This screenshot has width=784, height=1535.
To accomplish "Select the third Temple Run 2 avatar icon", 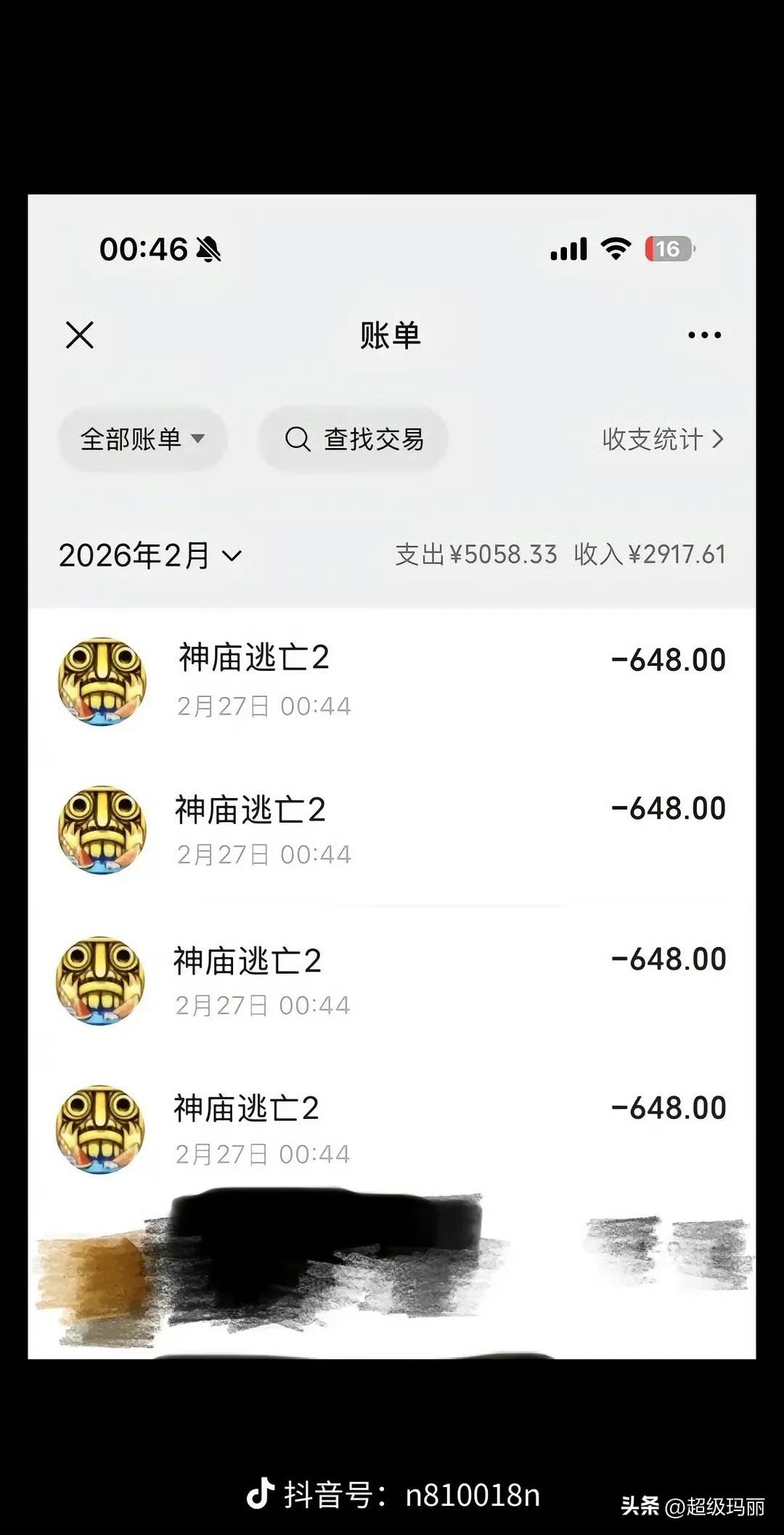I will pos(102,980).
